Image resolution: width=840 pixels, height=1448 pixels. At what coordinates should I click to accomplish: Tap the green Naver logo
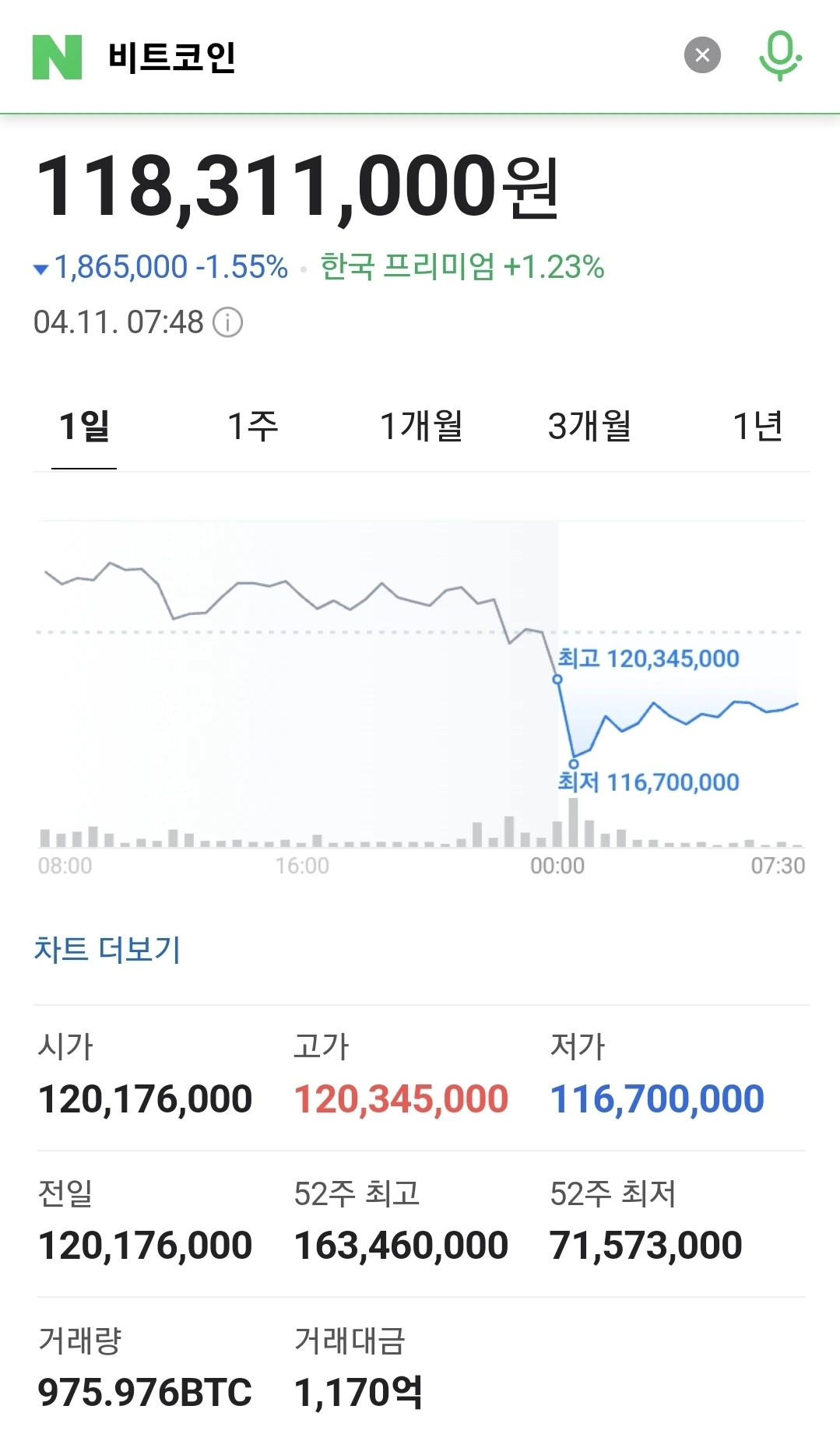(57, 57)
